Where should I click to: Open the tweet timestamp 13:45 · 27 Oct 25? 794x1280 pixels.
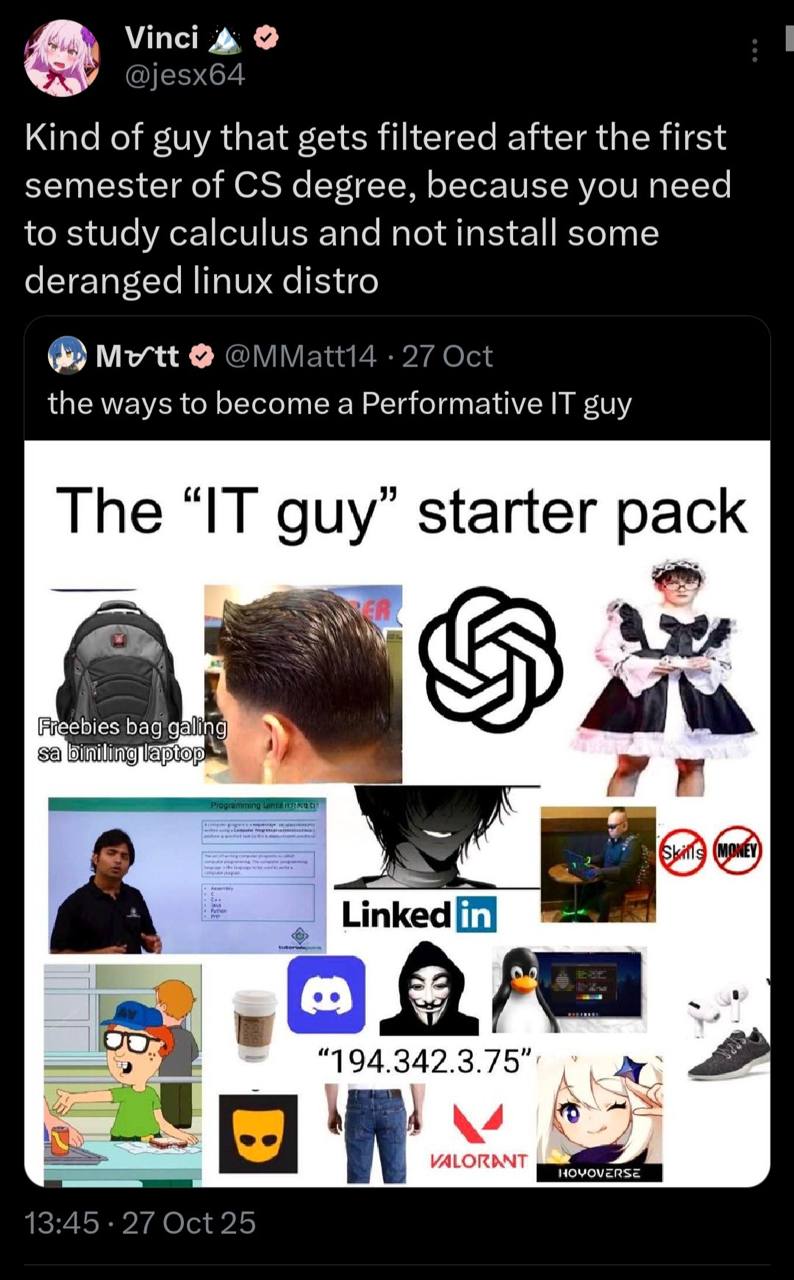pos(139,1222)
